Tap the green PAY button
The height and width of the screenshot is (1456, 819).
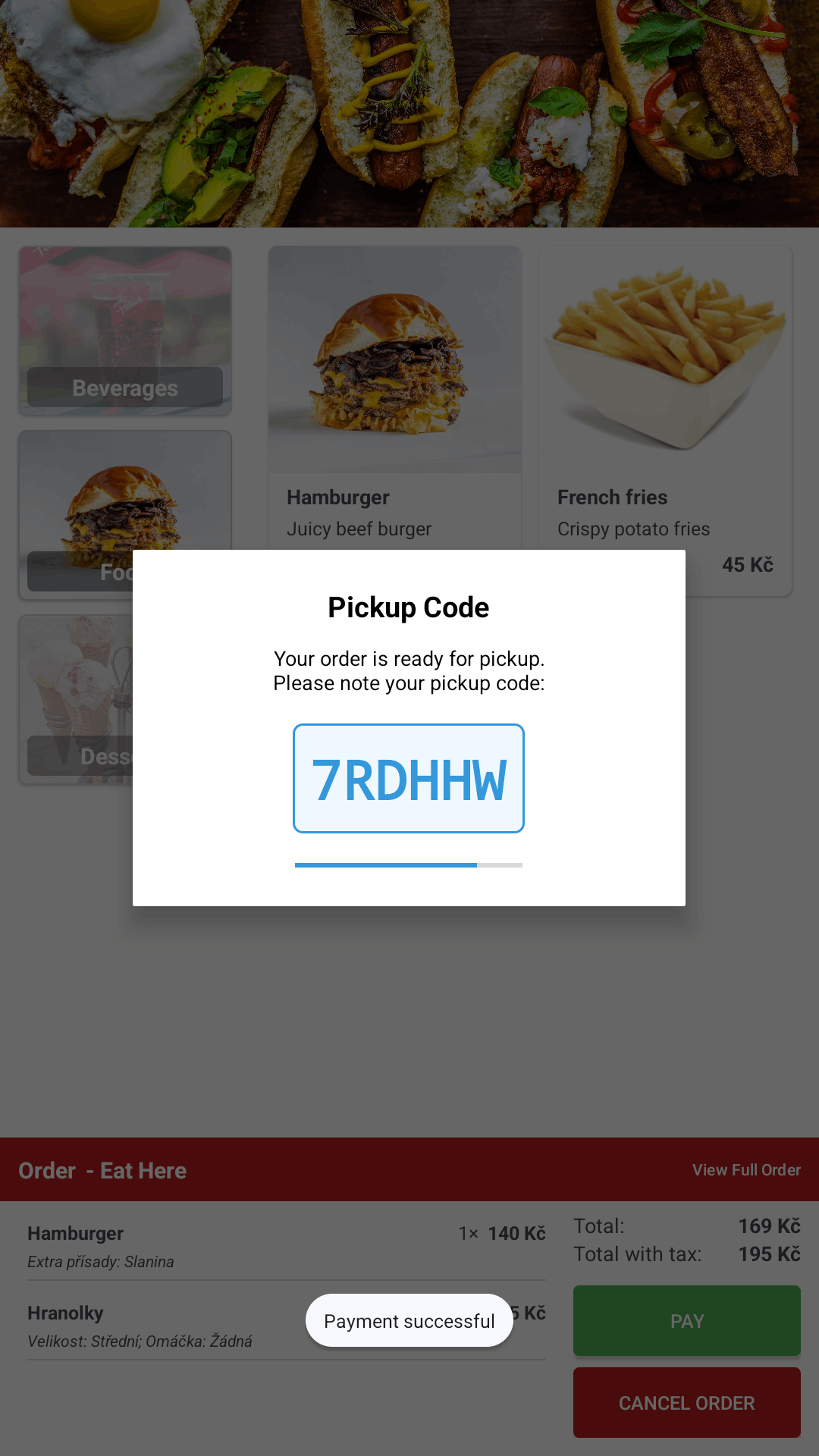[686, 1320]
